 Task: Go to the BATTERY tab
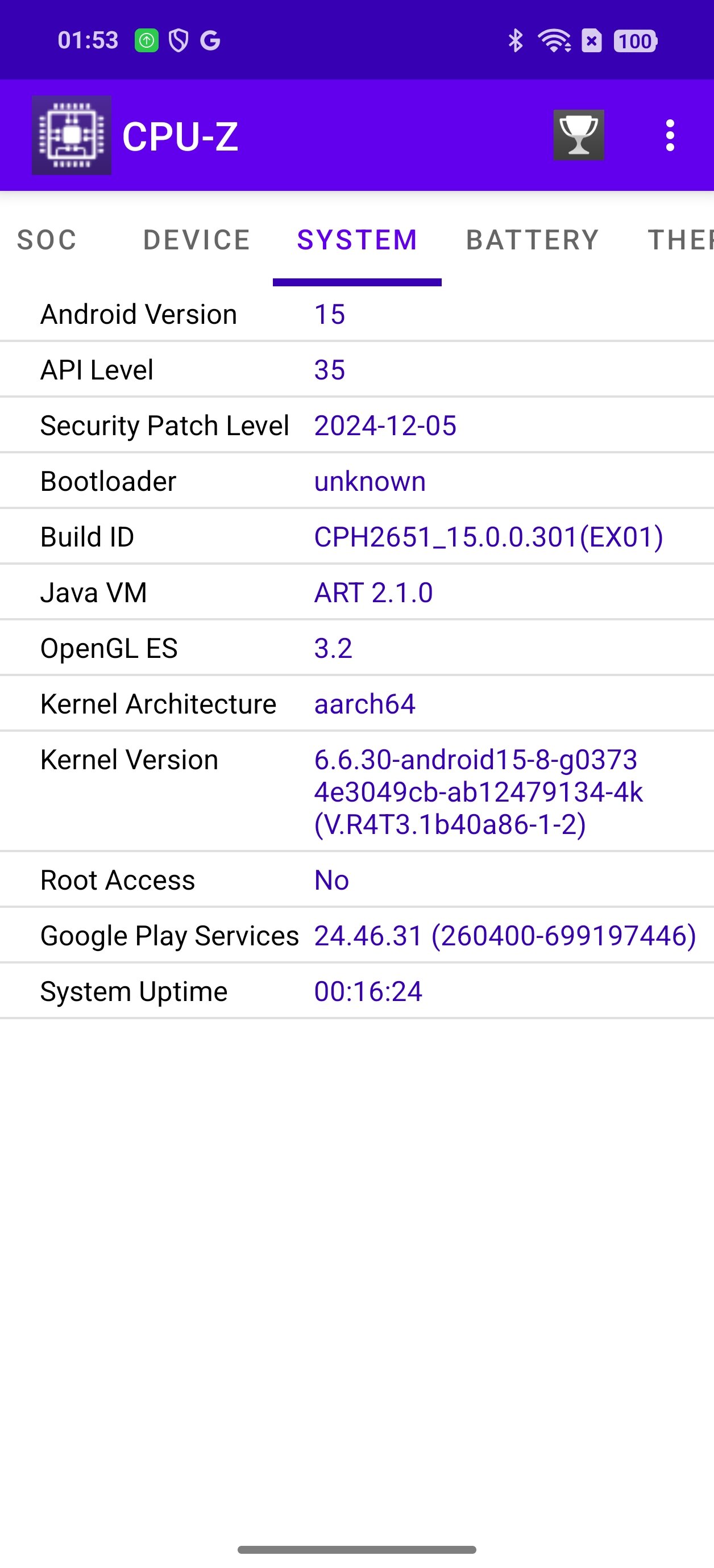pos(533,240)
